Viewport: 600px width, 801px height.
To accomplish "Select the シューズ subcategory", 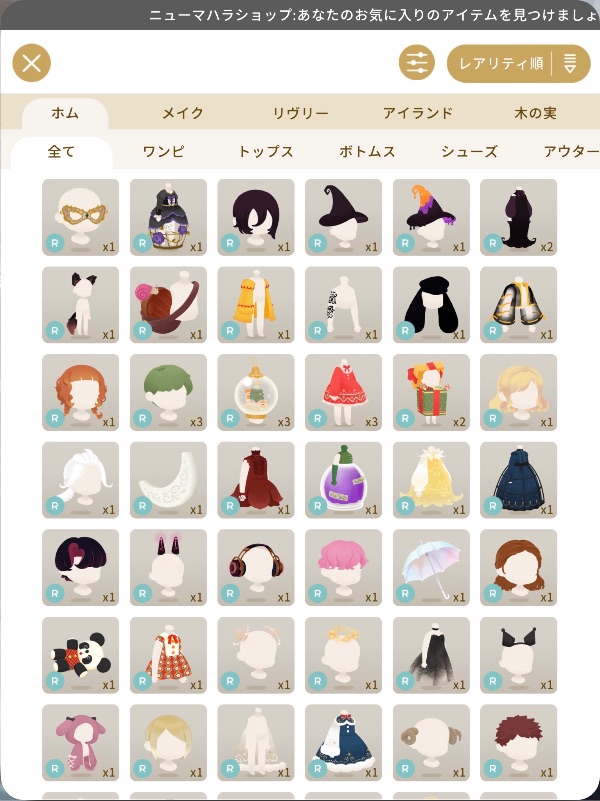I will point(469,152).
